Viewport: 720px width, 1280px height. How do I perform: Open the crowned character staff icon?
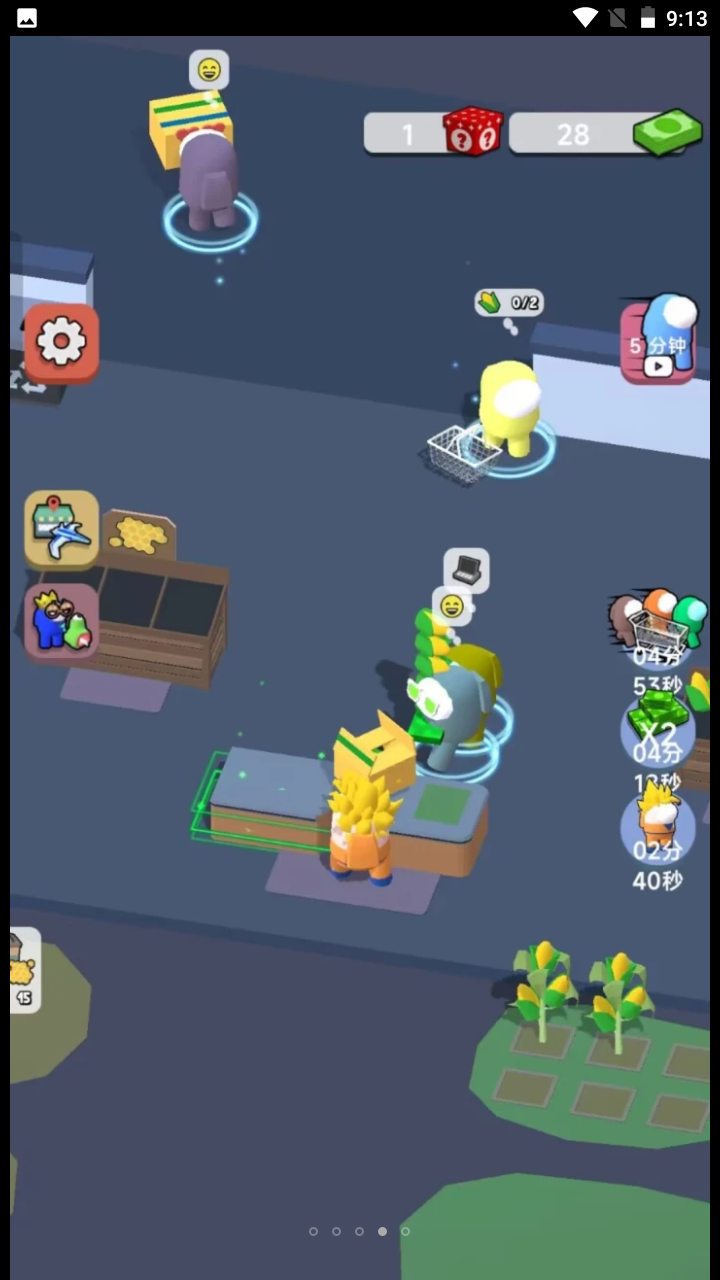point(61,623)
